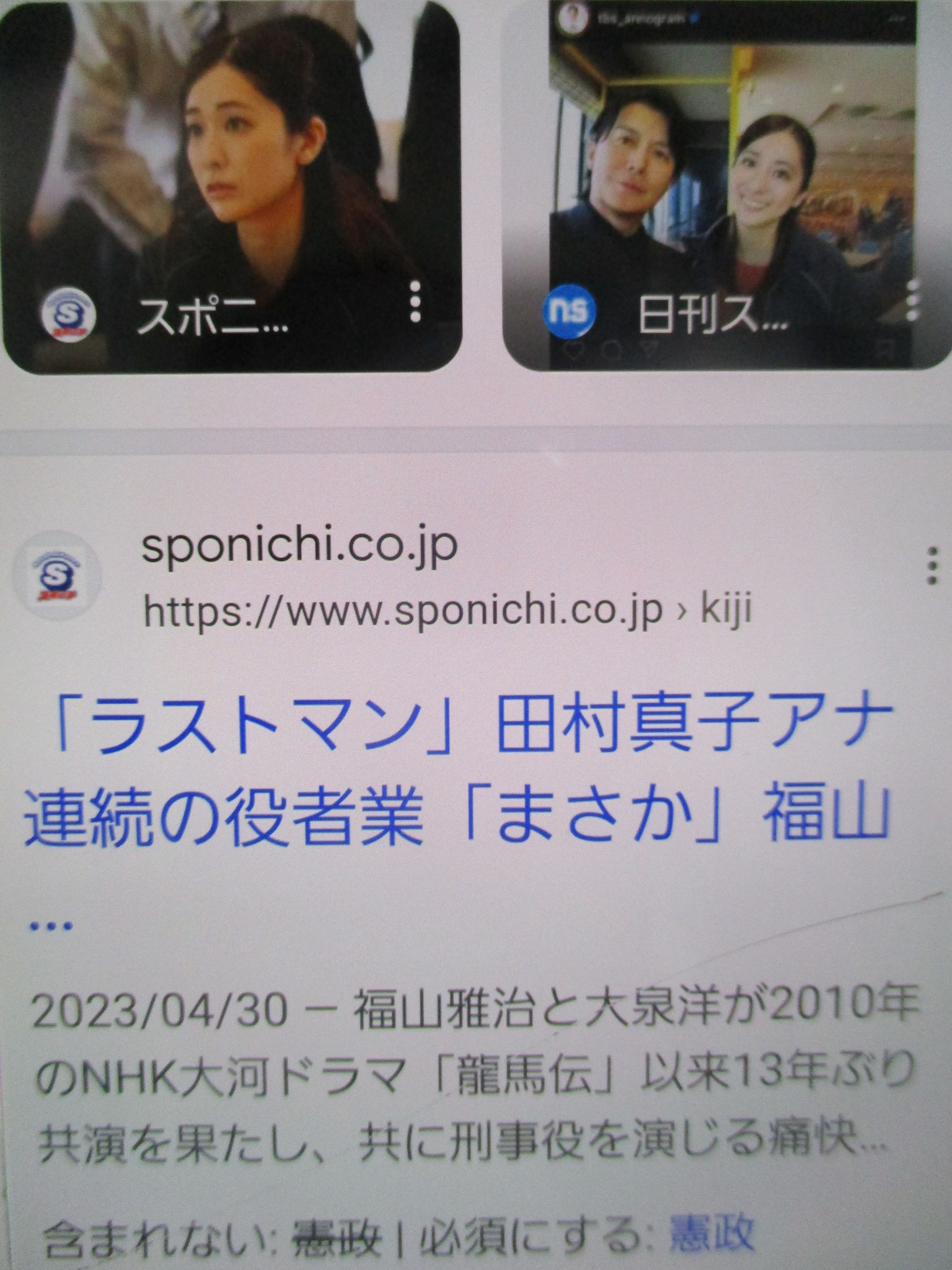
Task: Open options menu for sponichi.co.jp result
Action: click(930, 565)
